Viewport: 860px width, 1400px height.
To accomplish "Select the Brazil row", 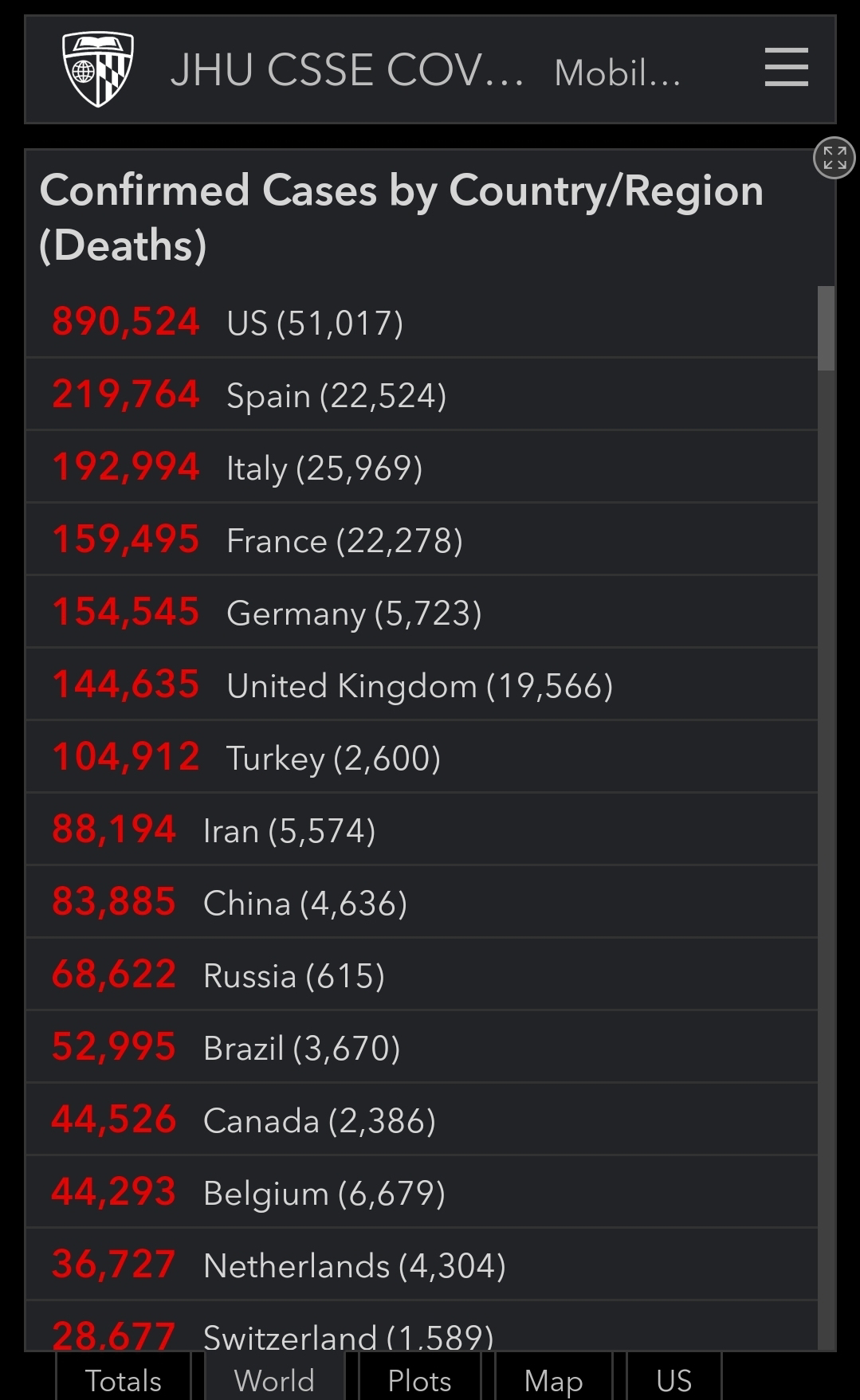I will point(422,1047).
